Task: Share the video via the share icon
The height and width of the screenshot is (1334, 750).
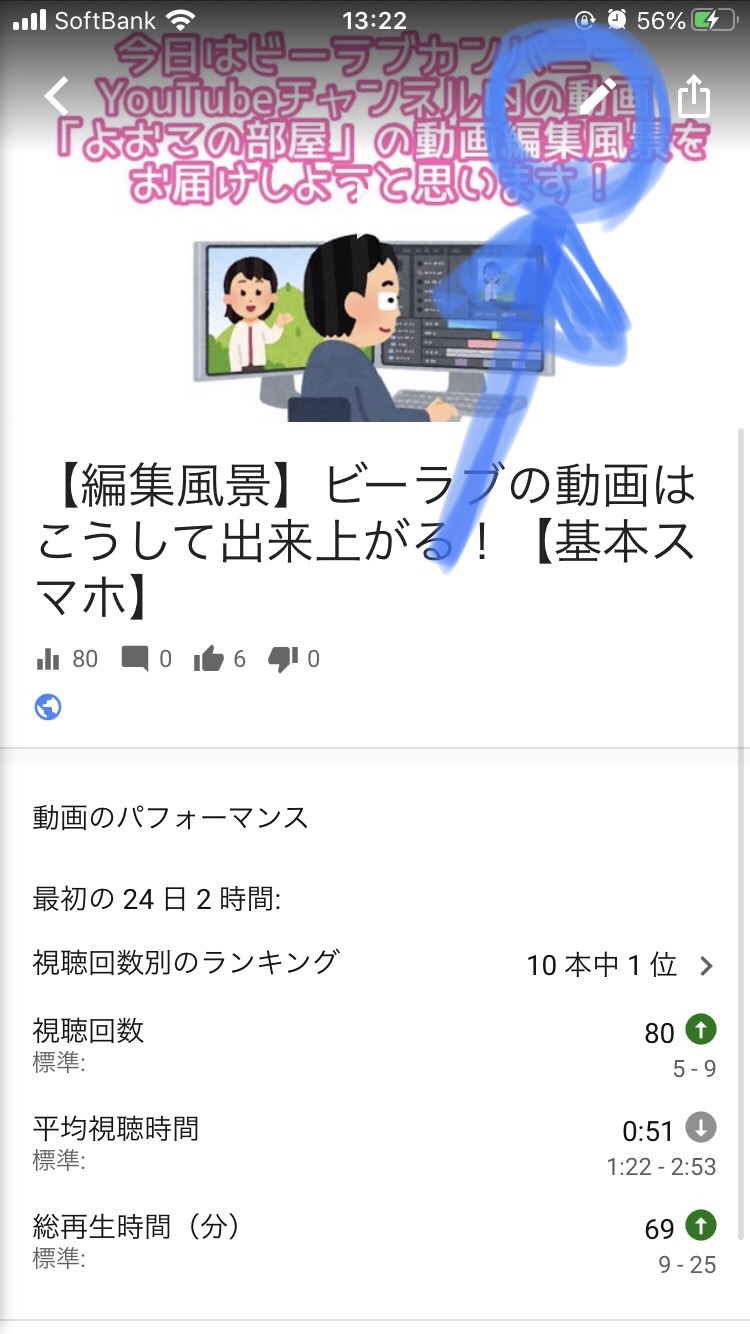Action: 693,97
